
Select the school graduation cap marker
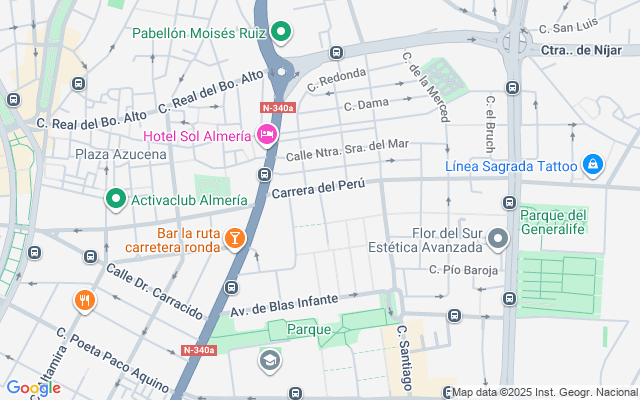(270, 361)
